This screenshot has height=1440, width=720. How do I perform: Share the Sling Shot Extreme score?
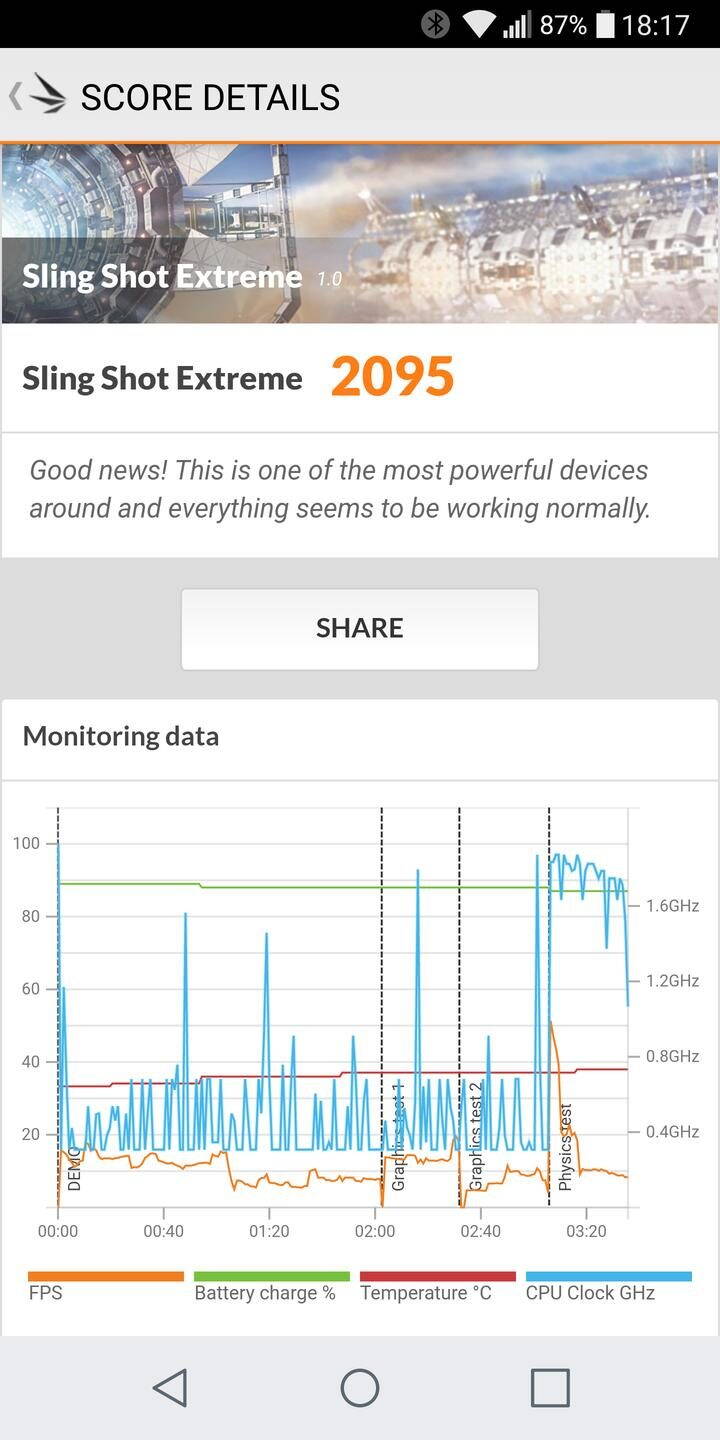click(360, 629)
